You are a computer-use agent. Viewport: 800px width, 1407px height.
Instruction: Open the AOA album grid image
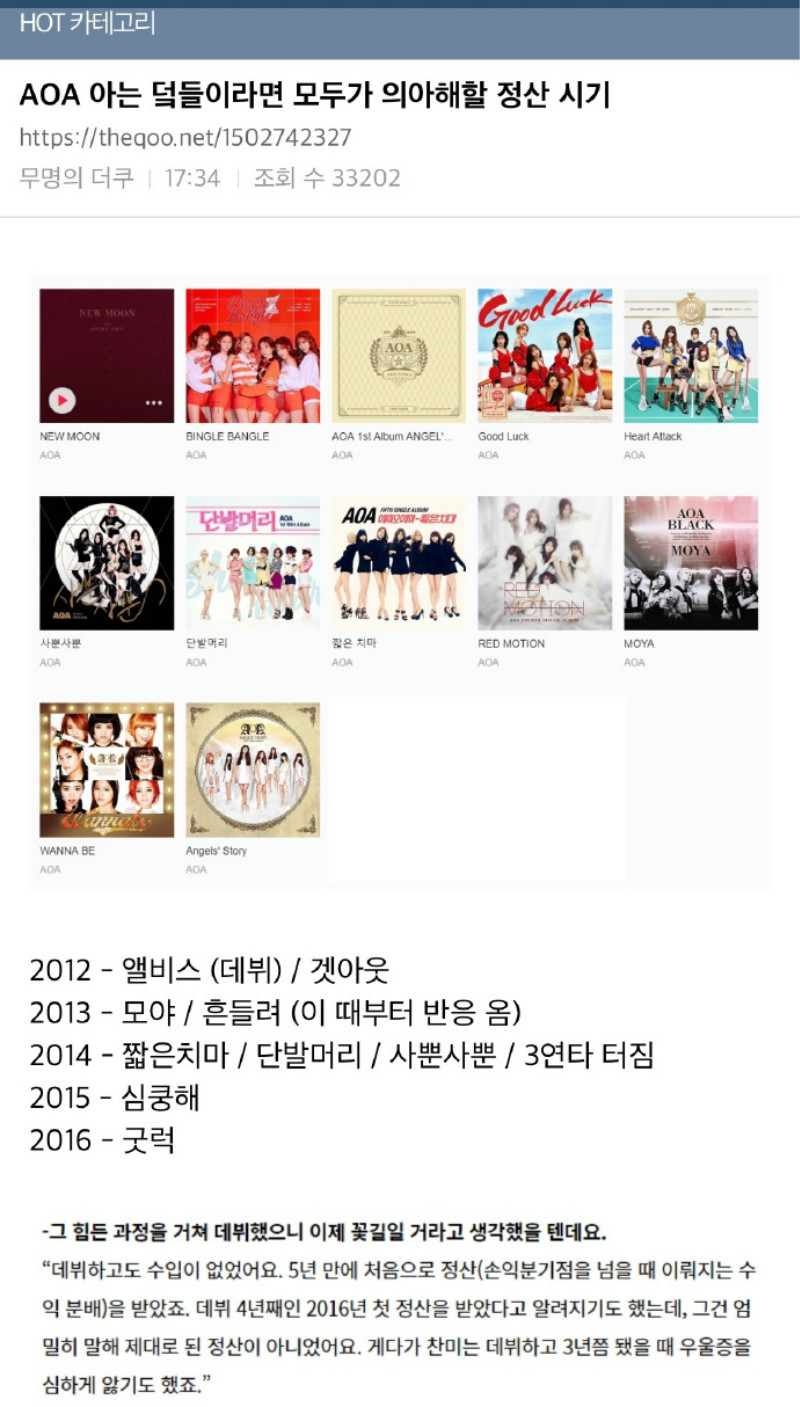click(399, 583)
